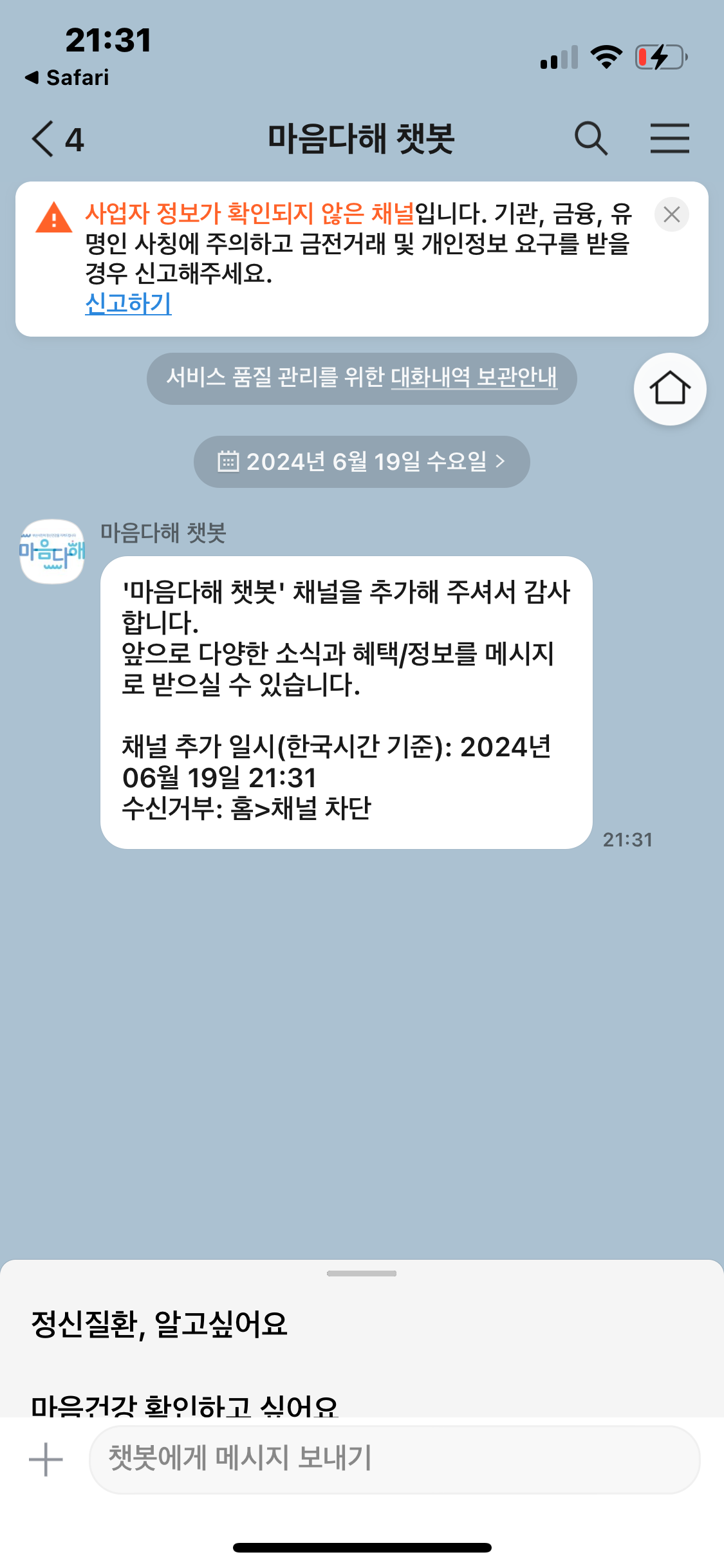Open the chat room hamburger menu

(x=669, y=139)
